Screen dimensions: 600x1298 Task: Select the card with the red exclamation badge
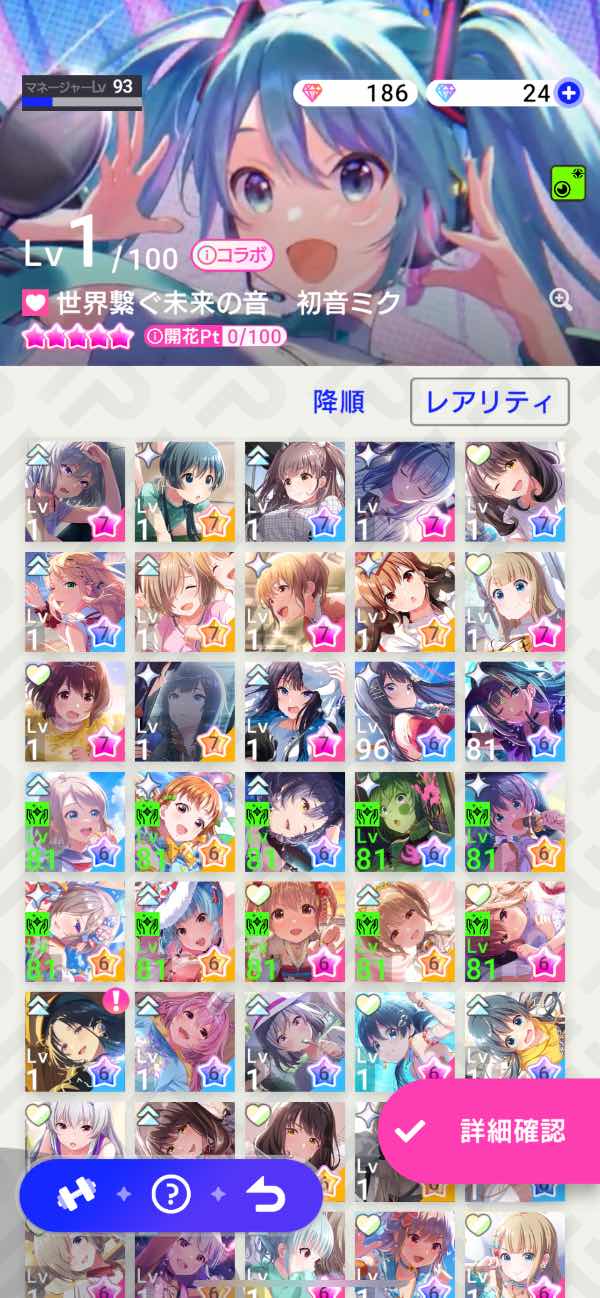point(75,1041)
